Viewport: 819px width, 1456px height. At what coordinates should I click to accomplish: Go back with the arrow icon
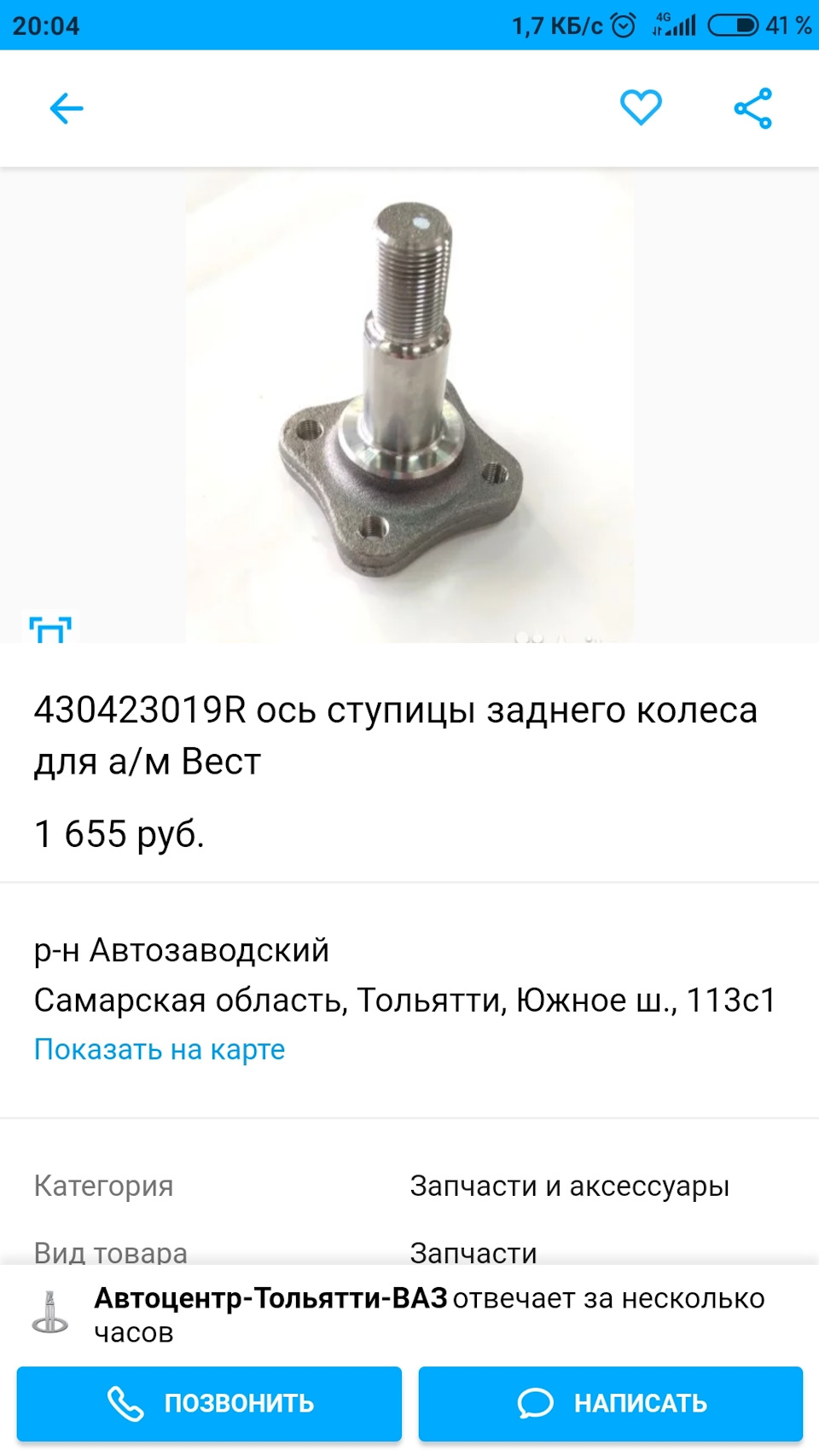click(66, 108)
